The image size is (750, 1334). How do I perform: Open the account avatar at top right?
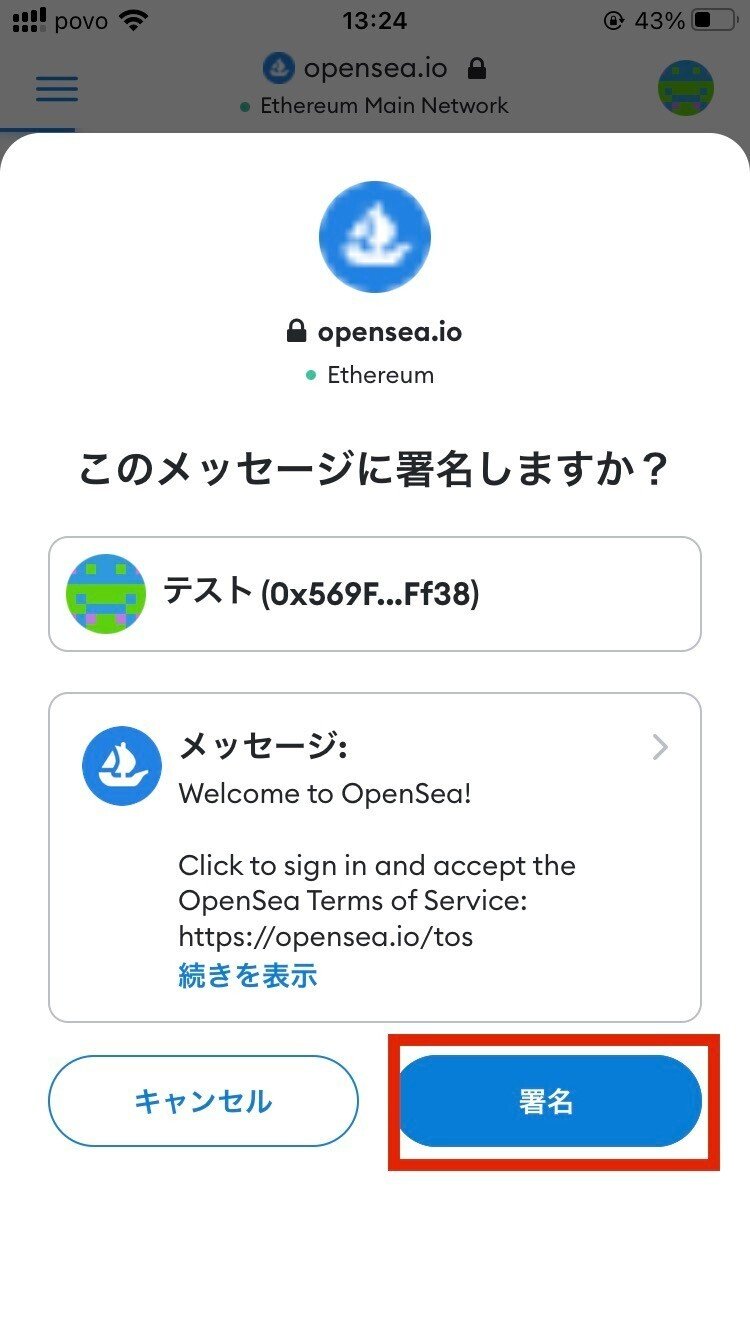[x=686, y=88]
